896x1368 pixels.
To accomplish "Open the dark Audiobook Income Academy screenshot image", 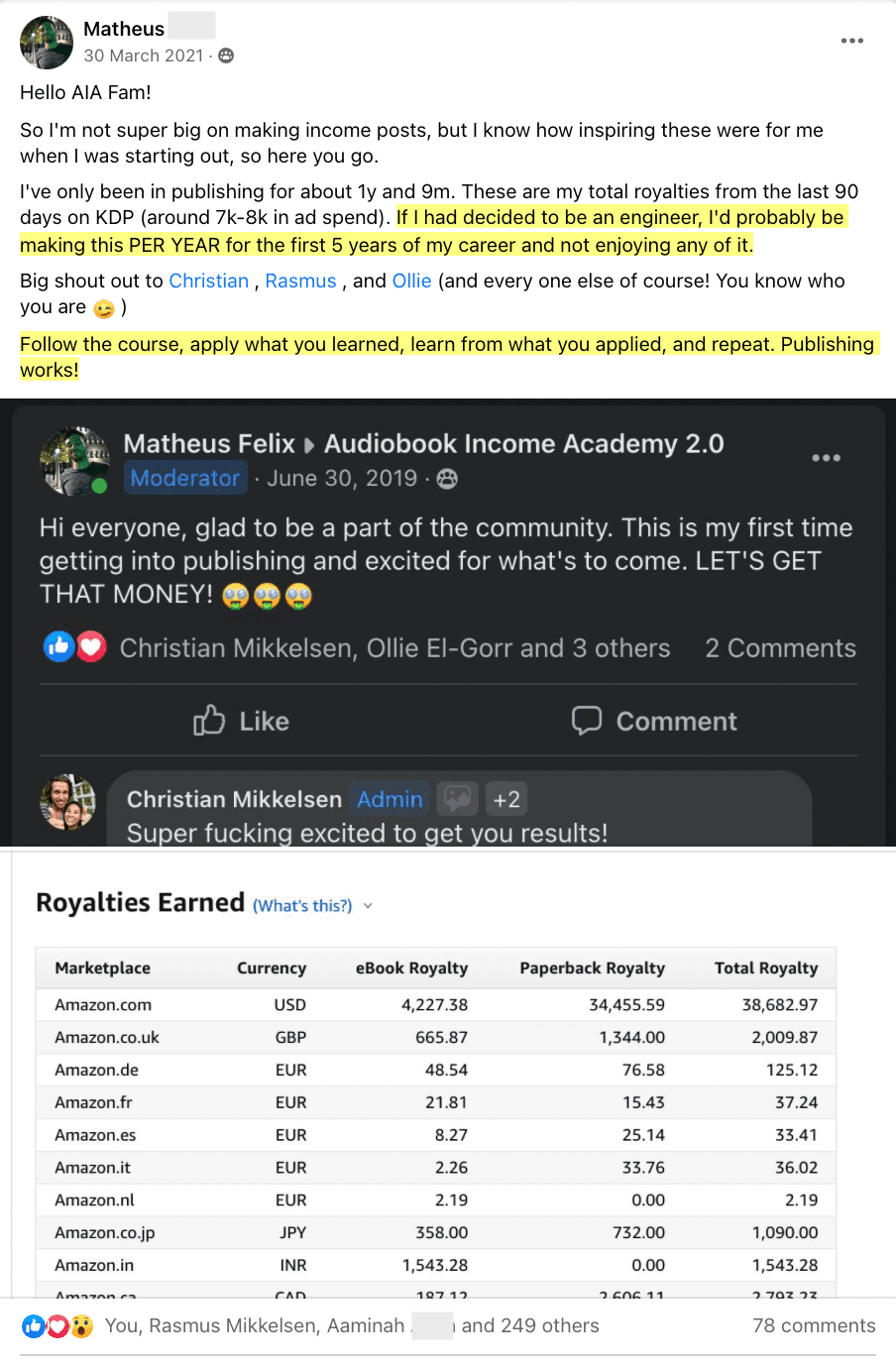I will 448,622.
